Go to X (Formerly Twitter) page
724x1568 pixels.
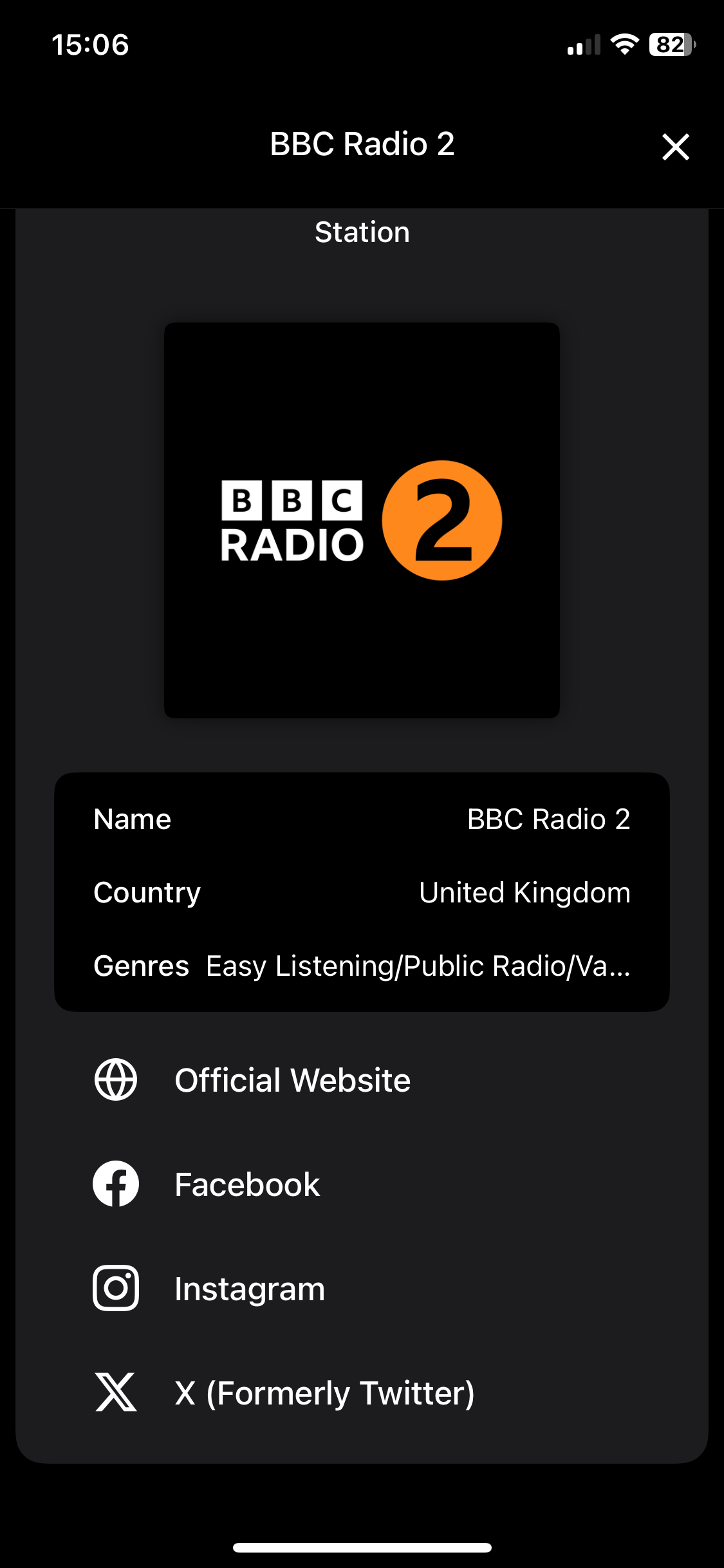[362, 1392]
